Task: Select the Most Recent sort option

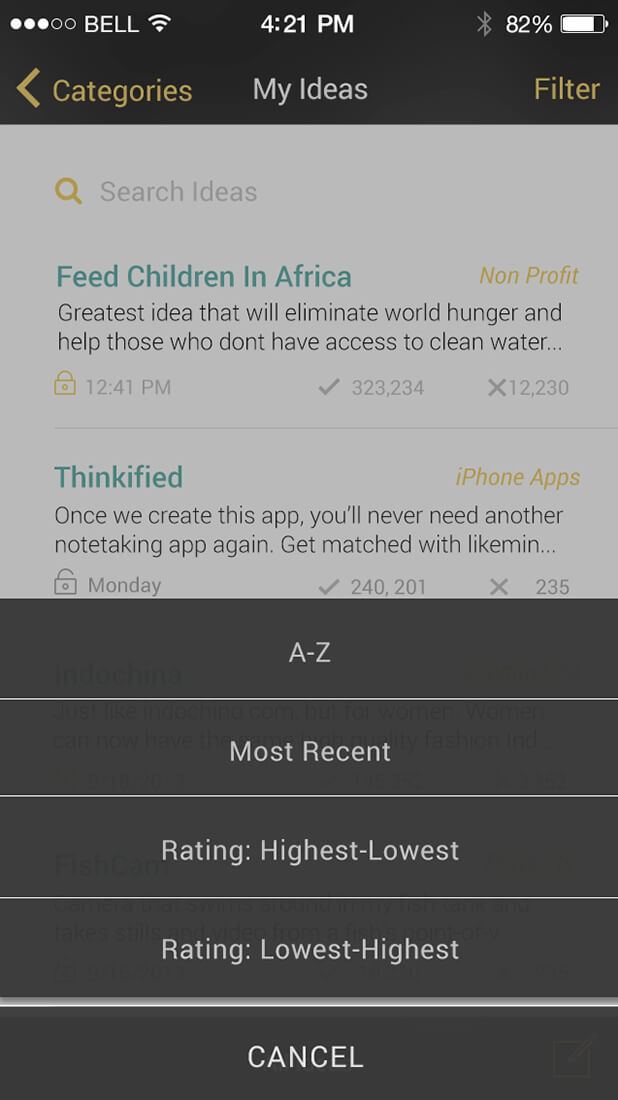Action: pos(309,751)
